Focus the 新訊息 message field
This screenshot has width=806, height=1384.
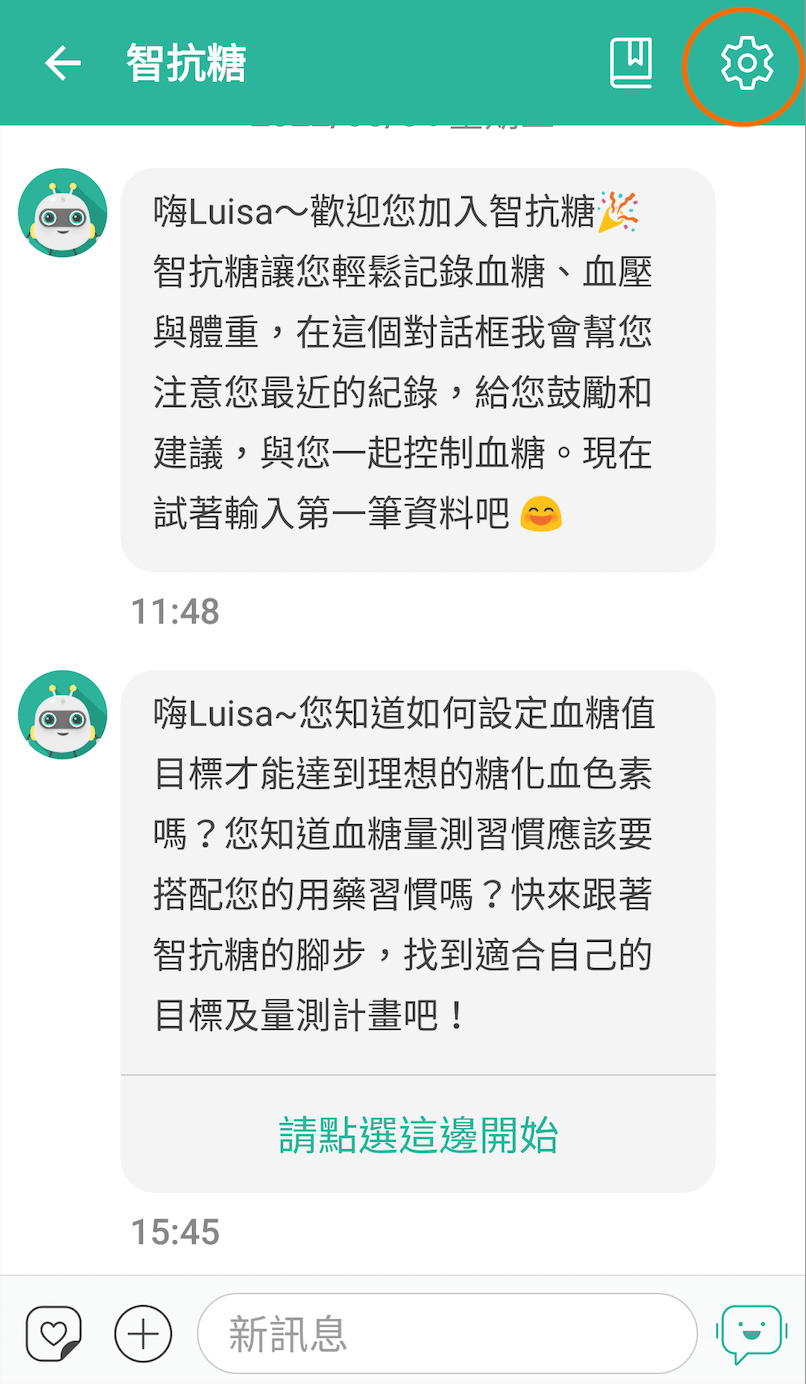tap(446, 1333)
